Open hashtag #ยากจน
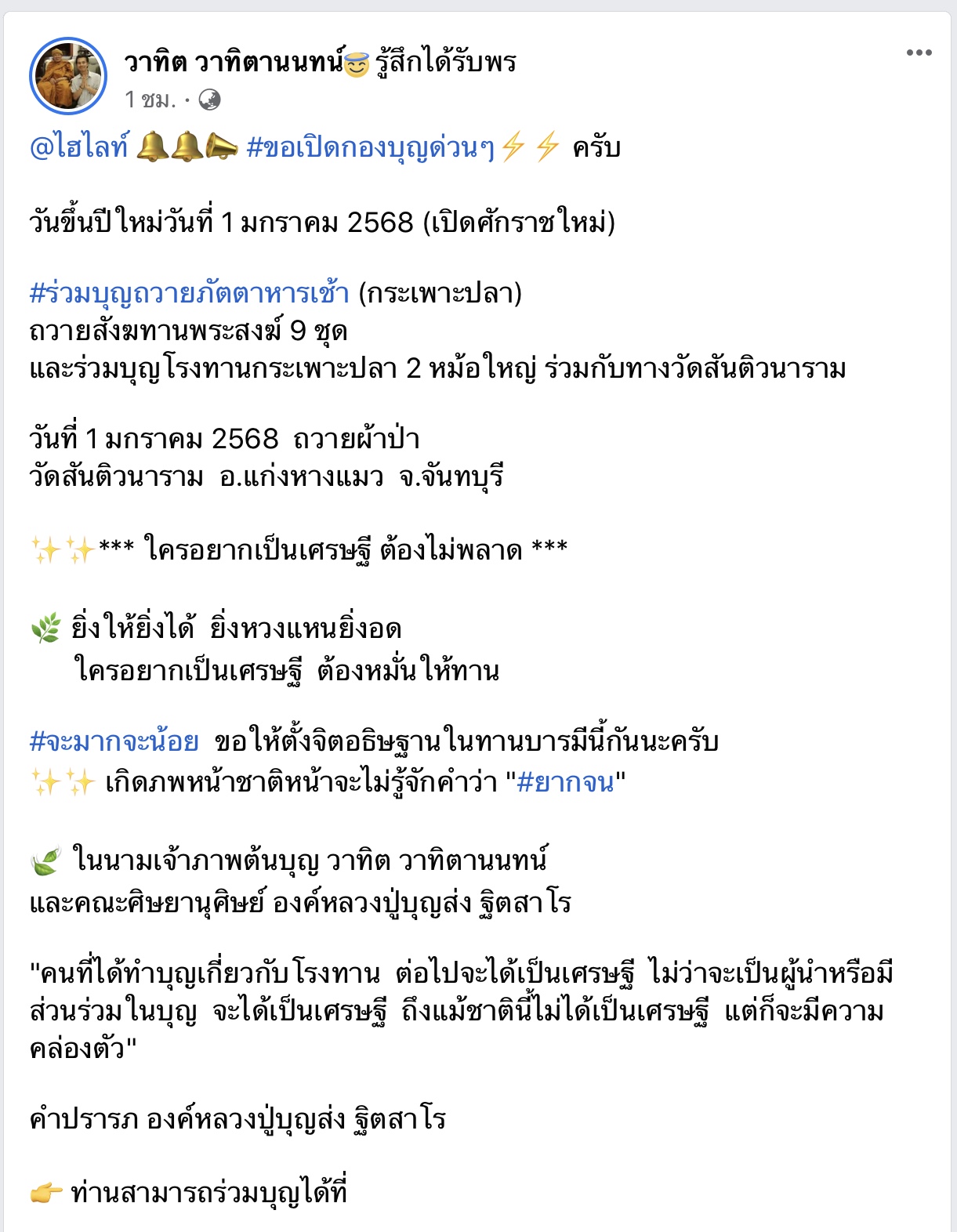This screenshot has height=1232, width=957. pyautogui.click(x=565, y=781)
